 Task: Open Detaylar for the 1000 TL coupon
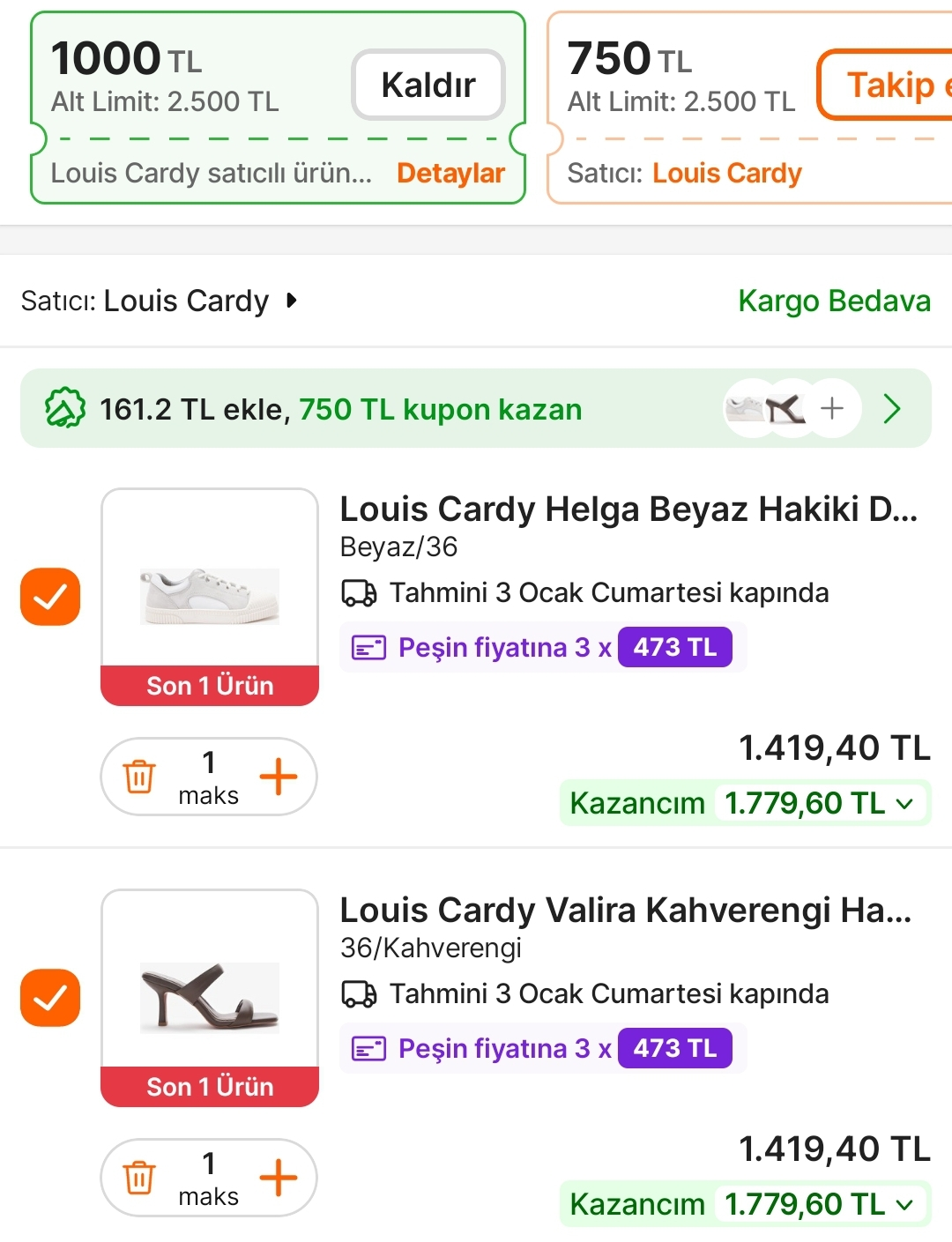point(450,173)
